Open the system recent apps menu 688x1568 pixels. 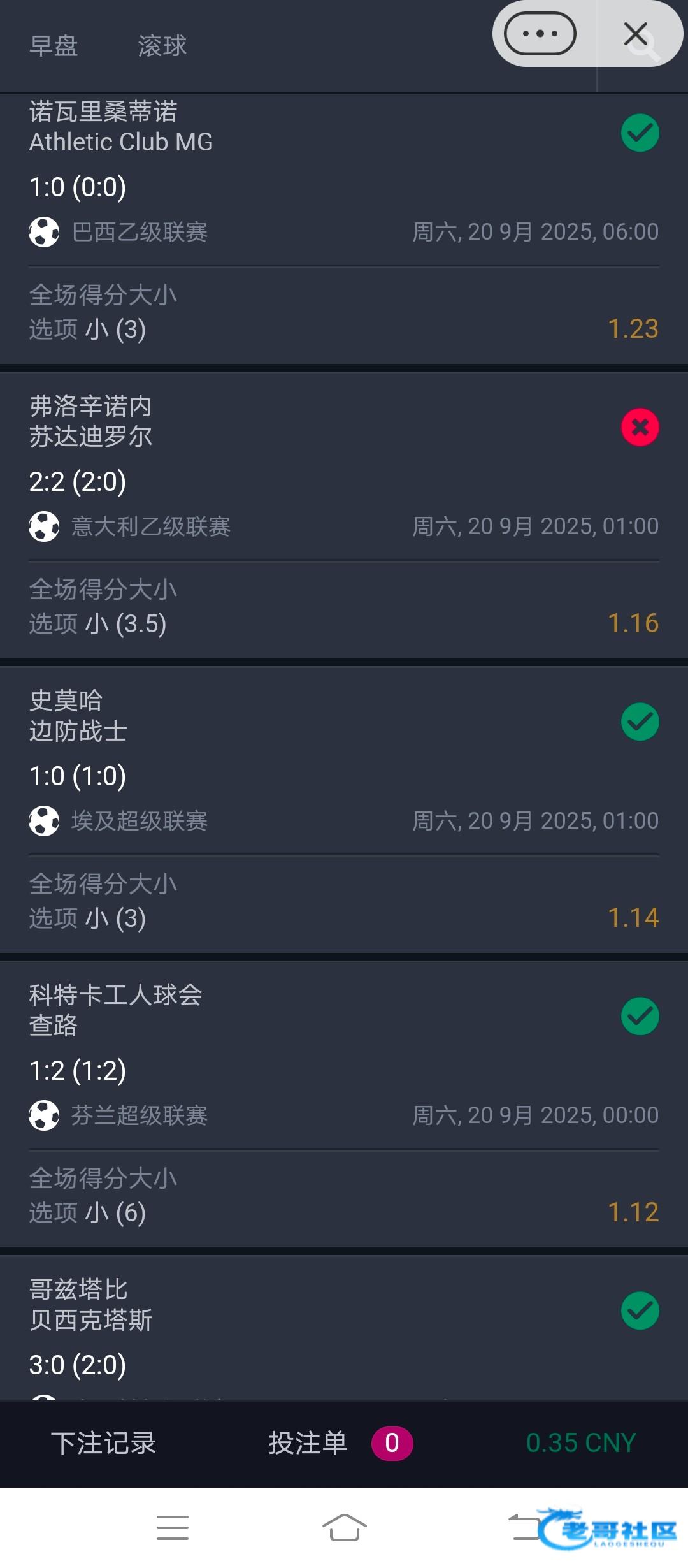click(x=172, y=1527)
